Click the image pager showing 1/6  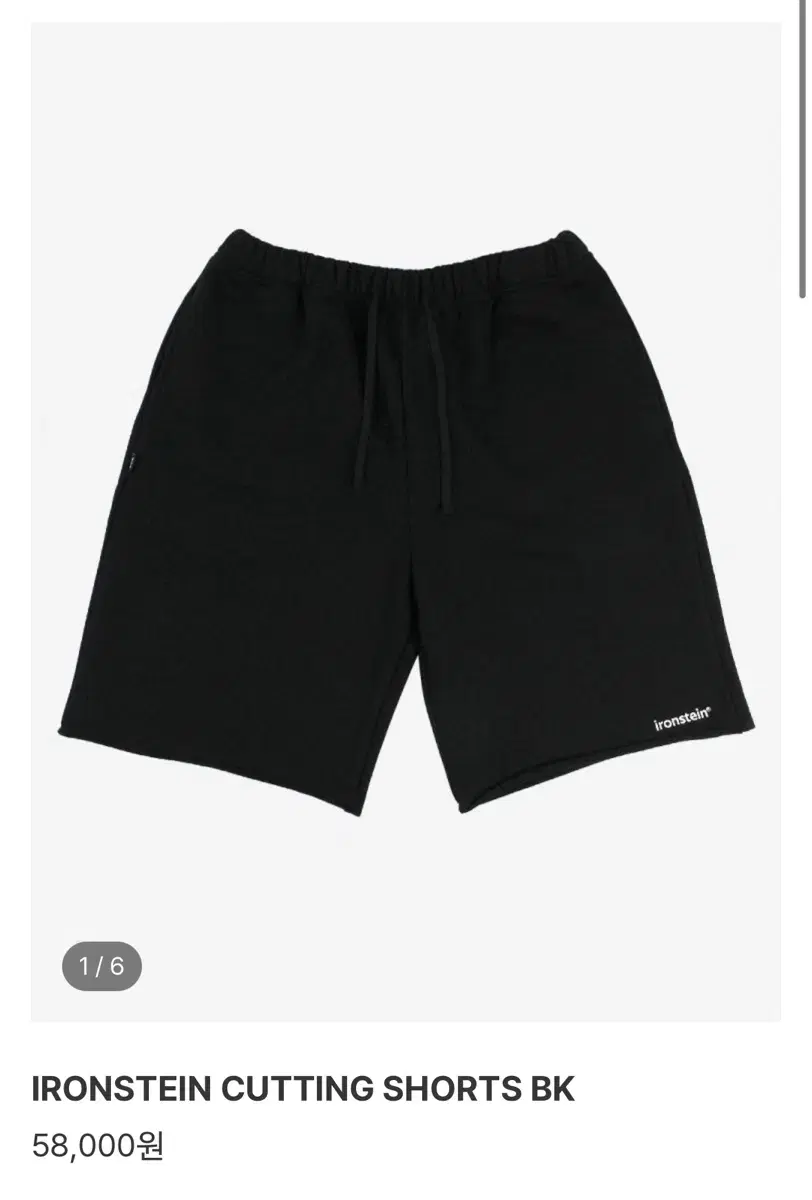(103, 966)
